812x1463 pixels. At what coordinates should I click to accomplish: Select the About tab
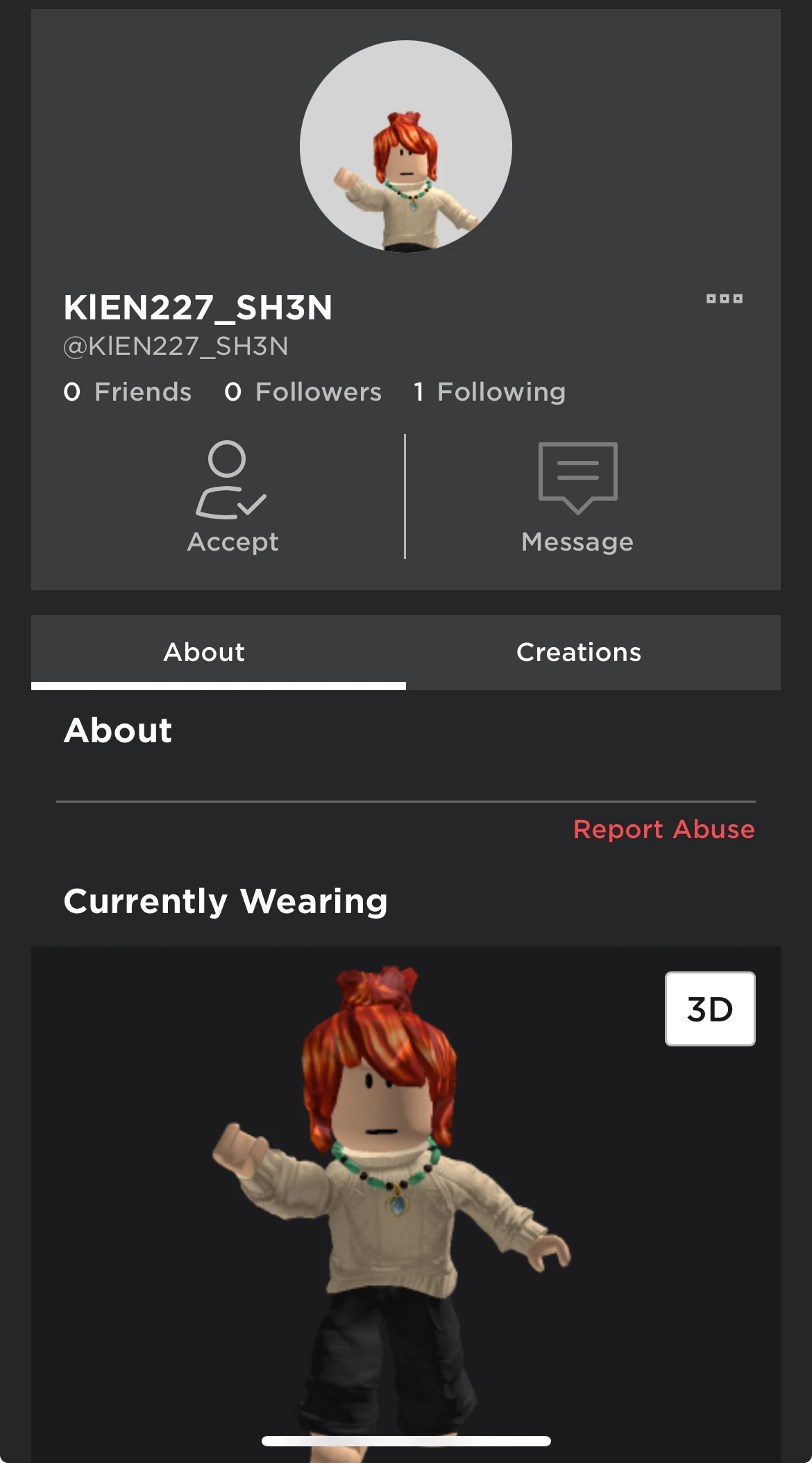click(x=204, y=652)
